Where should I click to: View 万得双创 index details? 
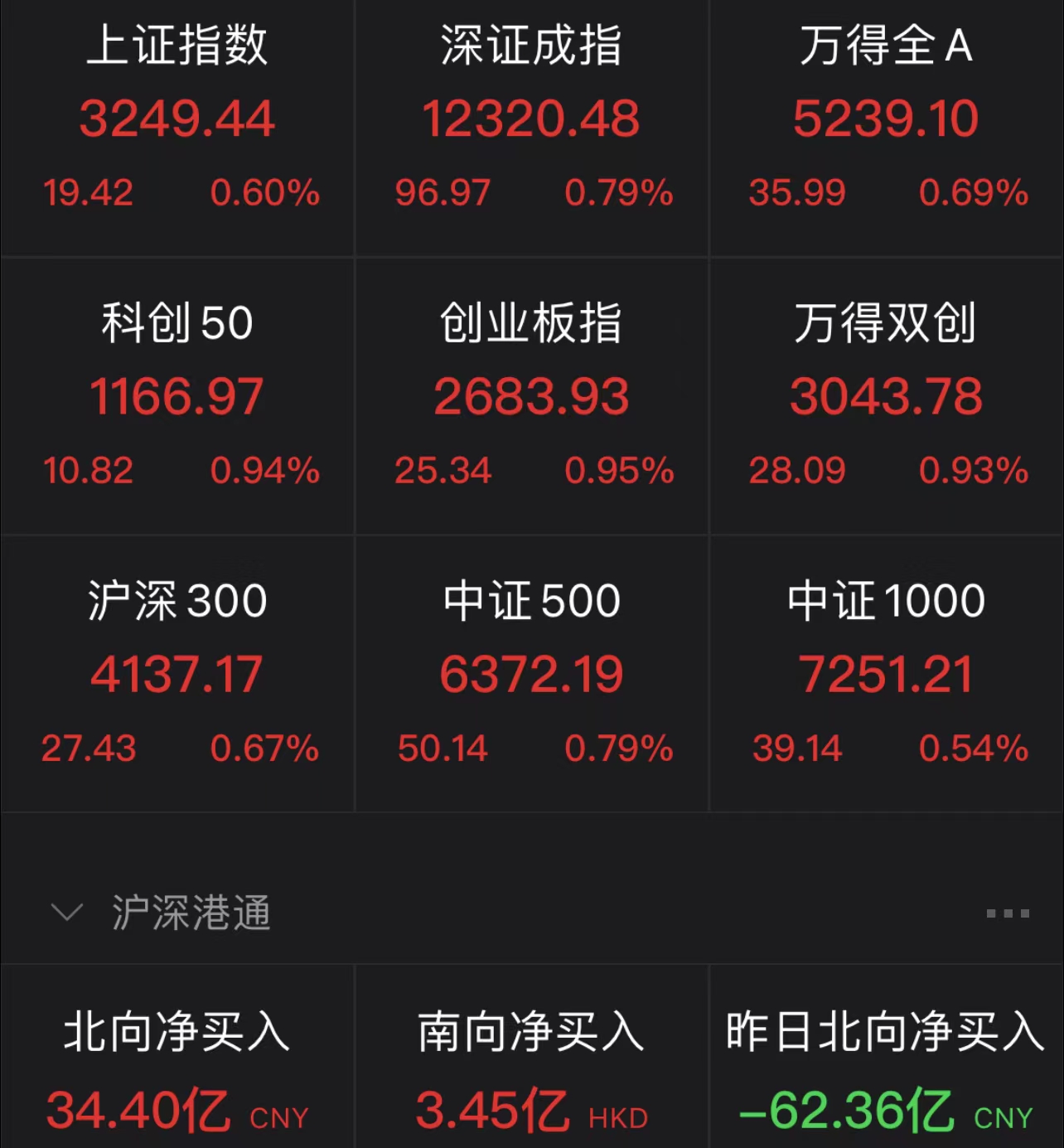886,396
